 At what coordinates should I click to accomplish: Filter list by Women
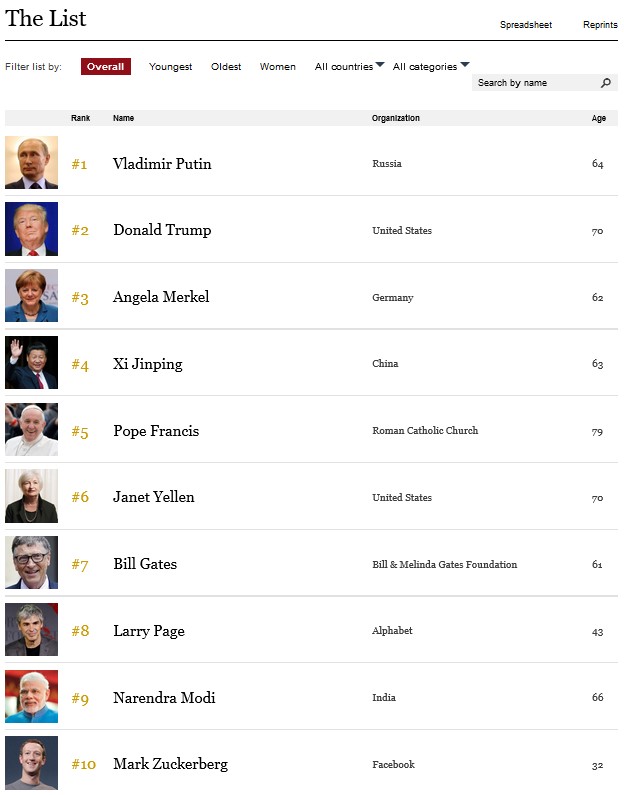coord(277,67)
